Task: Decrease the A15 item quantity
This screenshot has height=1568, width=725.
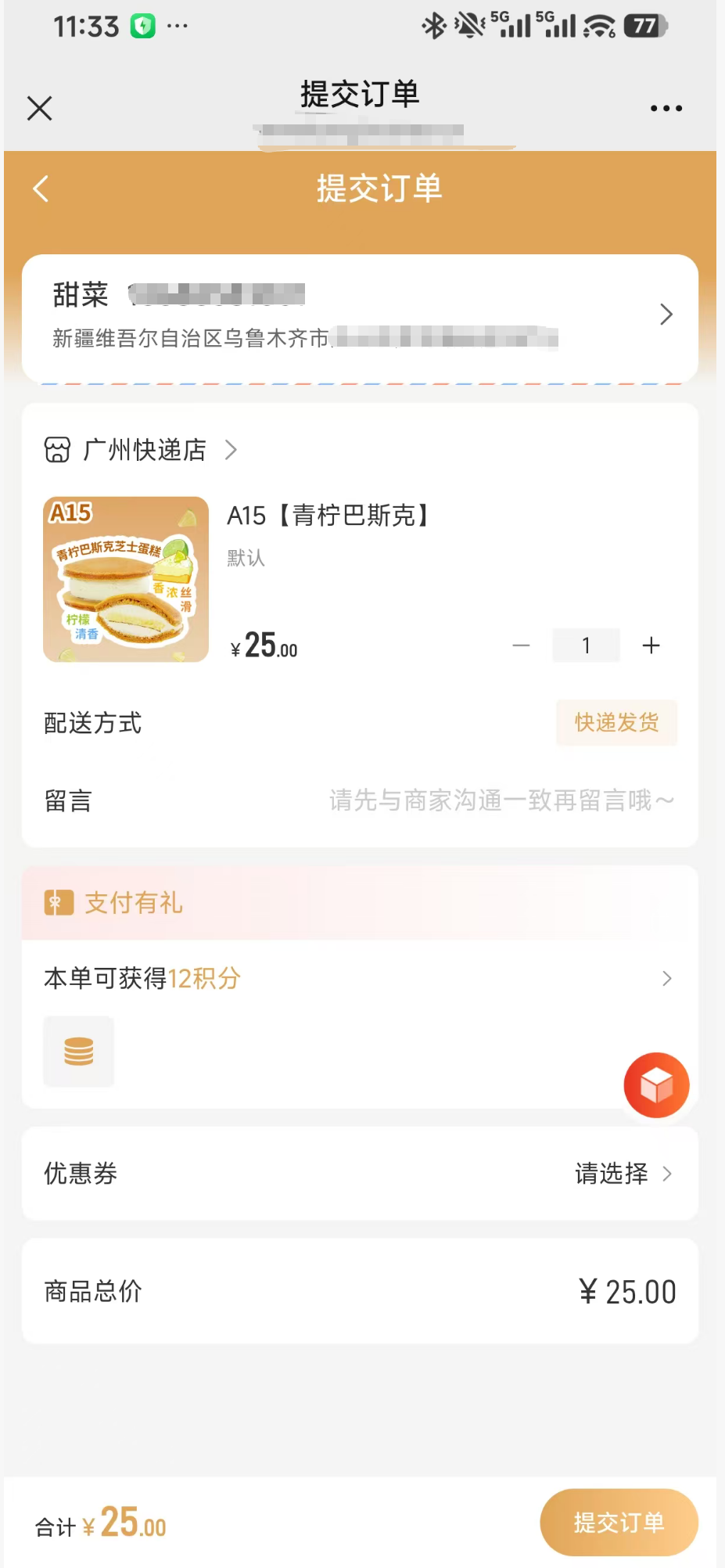Action: tap(521, 646)
